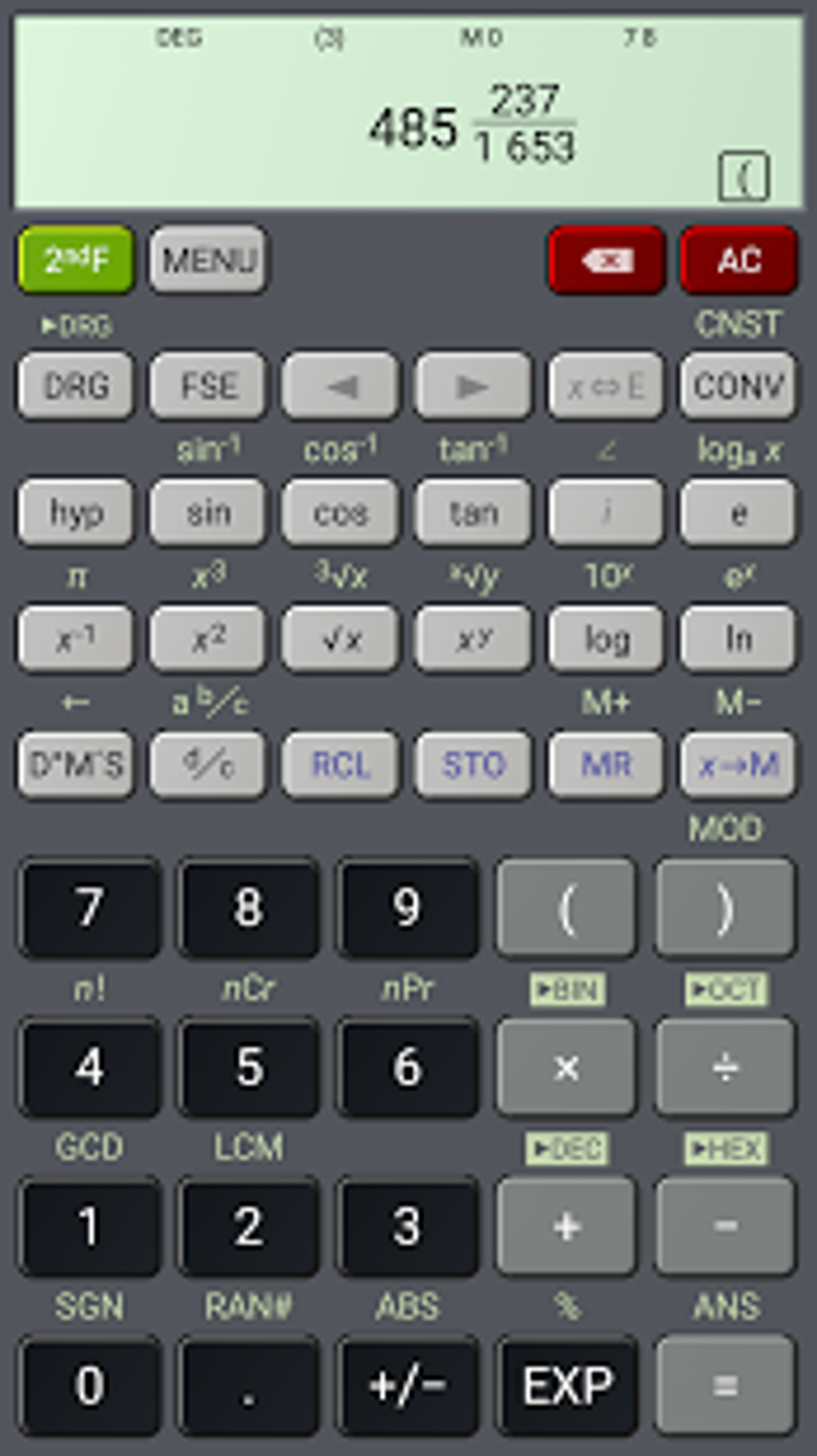Toggle the sign with +/-
817x1456 pixels.
(x=407, y=1385)
